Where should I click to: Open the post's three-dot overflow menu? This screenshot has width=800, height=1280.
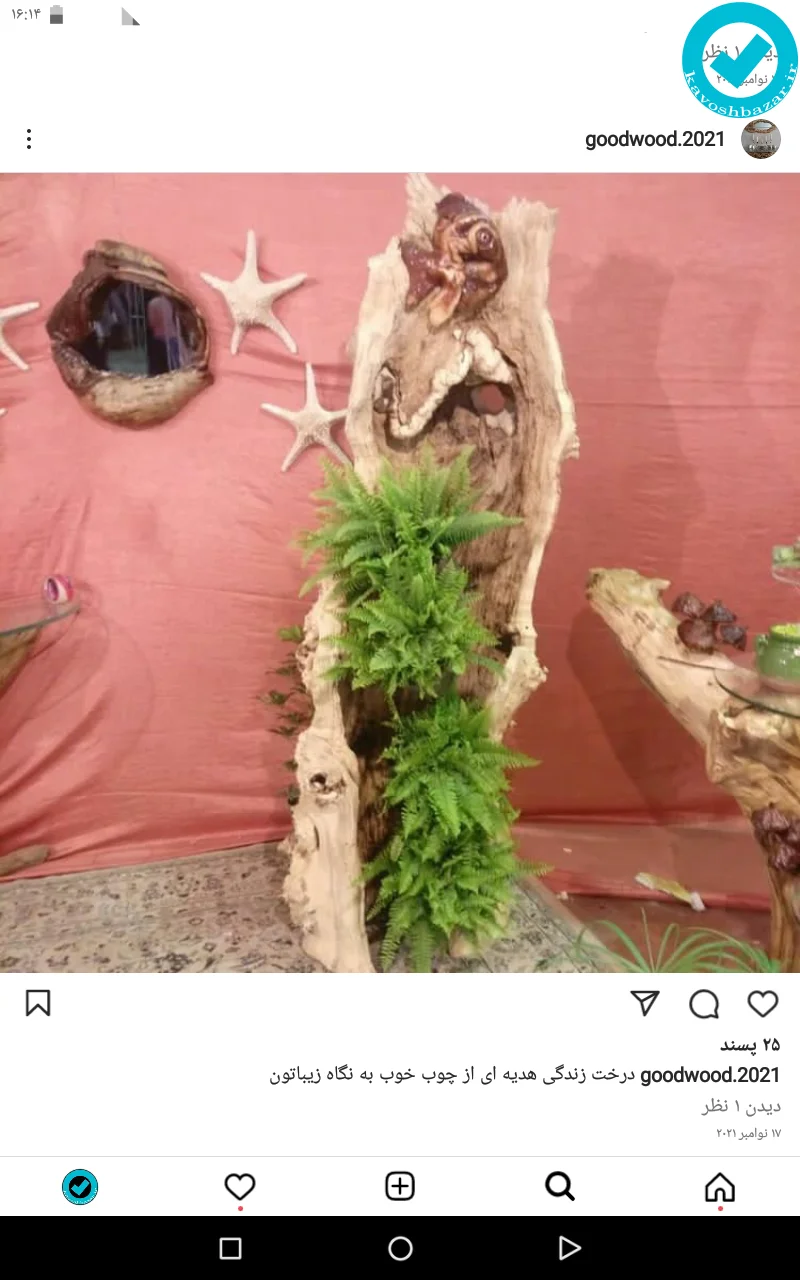click(29, 139)
